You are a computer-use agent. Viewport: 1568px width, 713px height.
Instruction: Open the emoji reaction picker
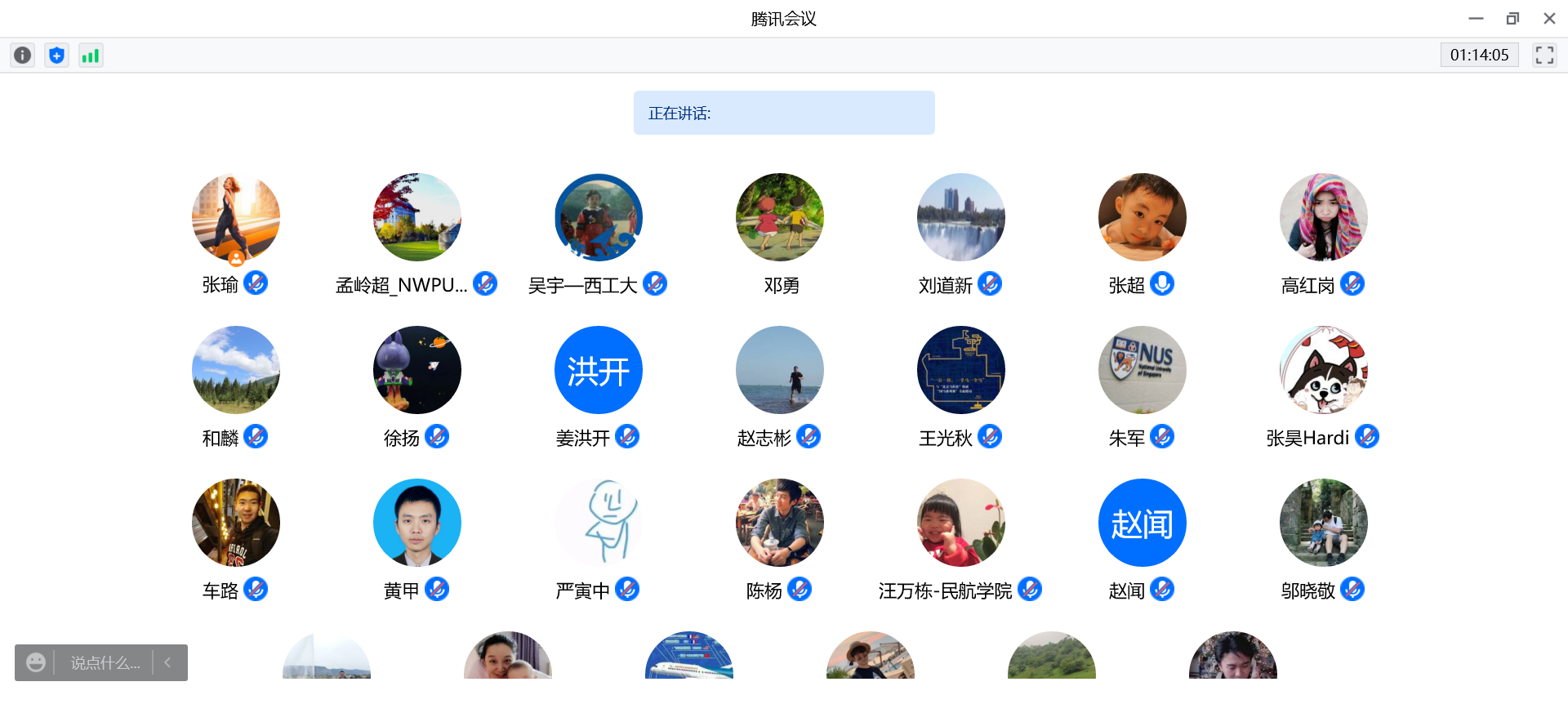click(35, 662)
